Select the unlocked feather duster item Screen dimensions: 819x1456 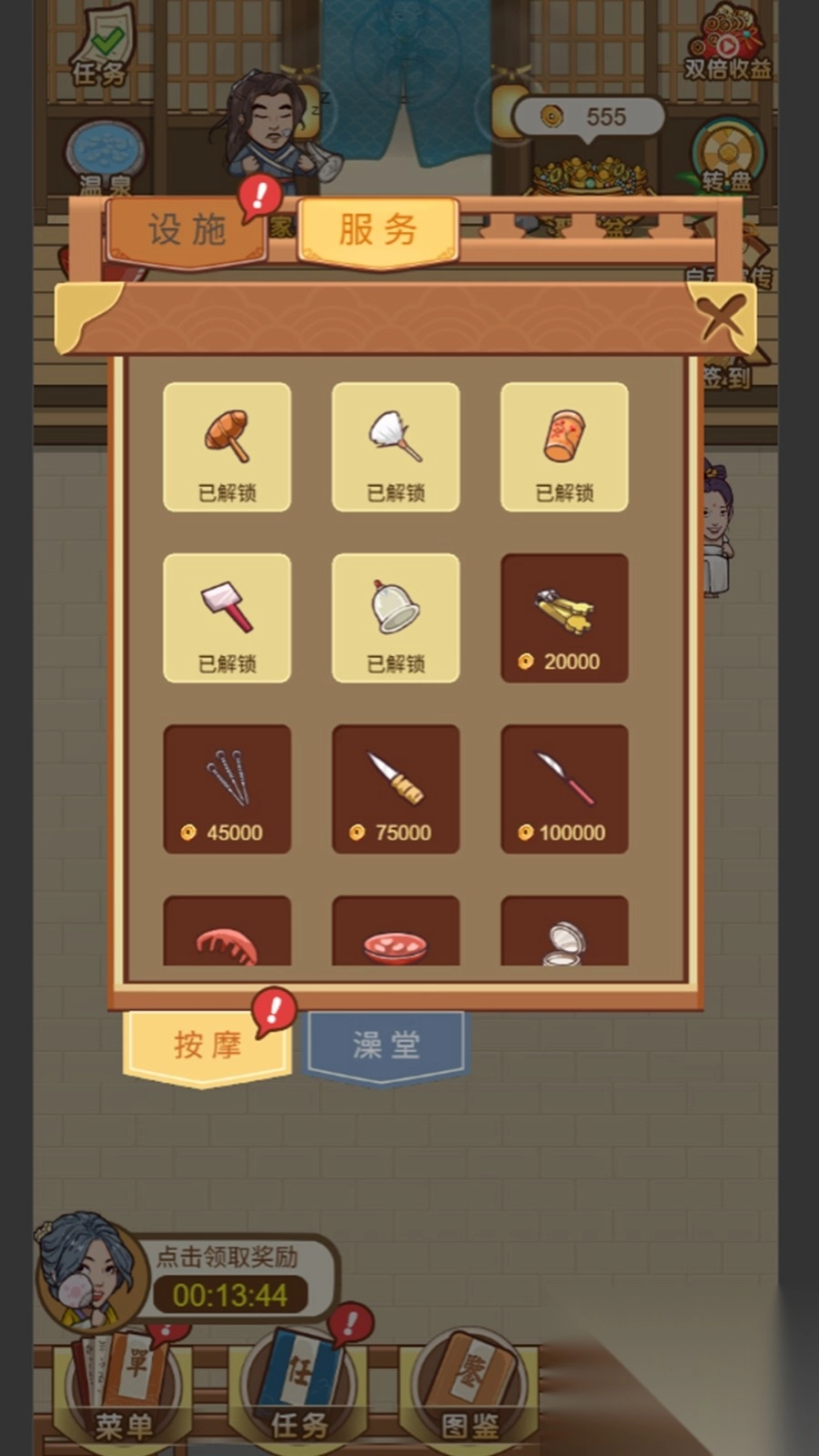coord(395,447)
